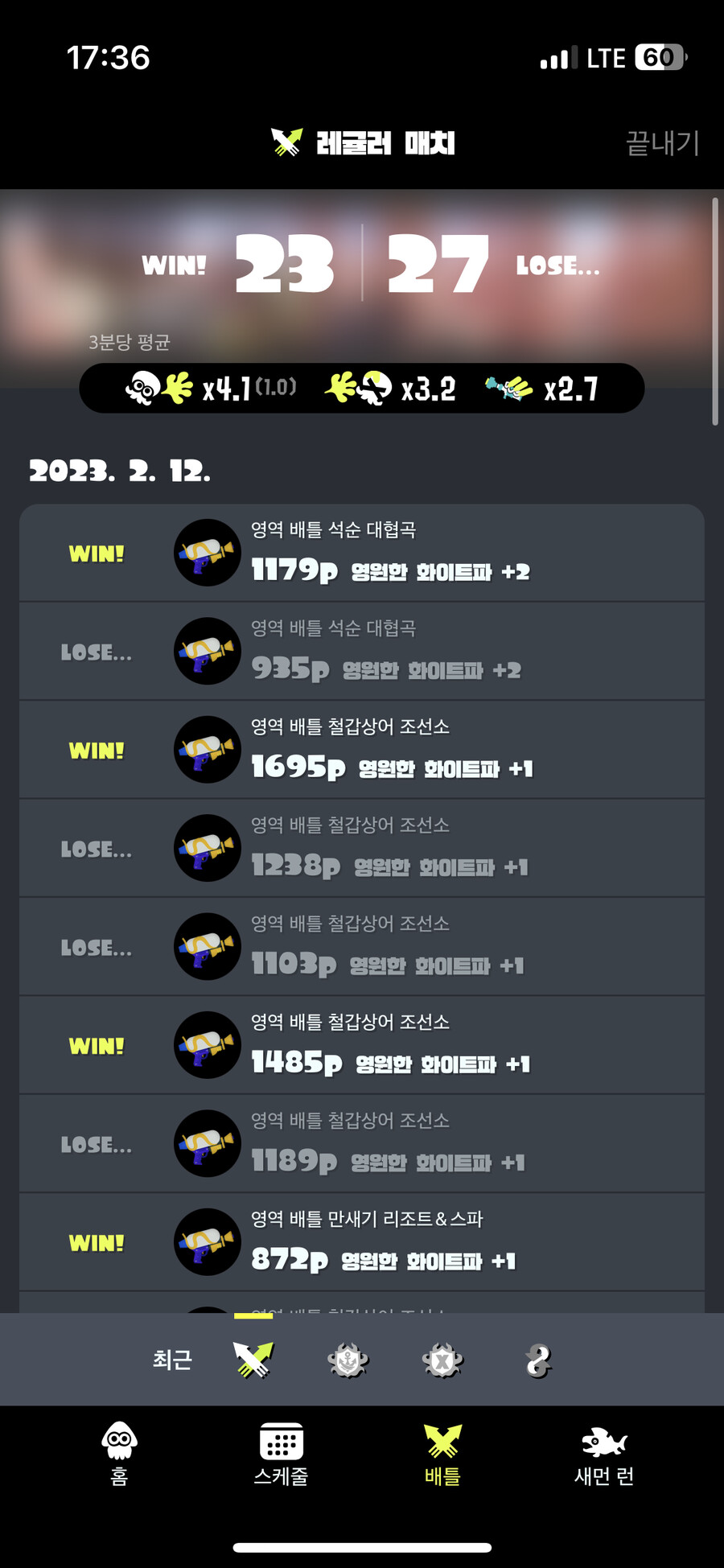
Task: Select the 최근 tab
Action: point(173,1358)
